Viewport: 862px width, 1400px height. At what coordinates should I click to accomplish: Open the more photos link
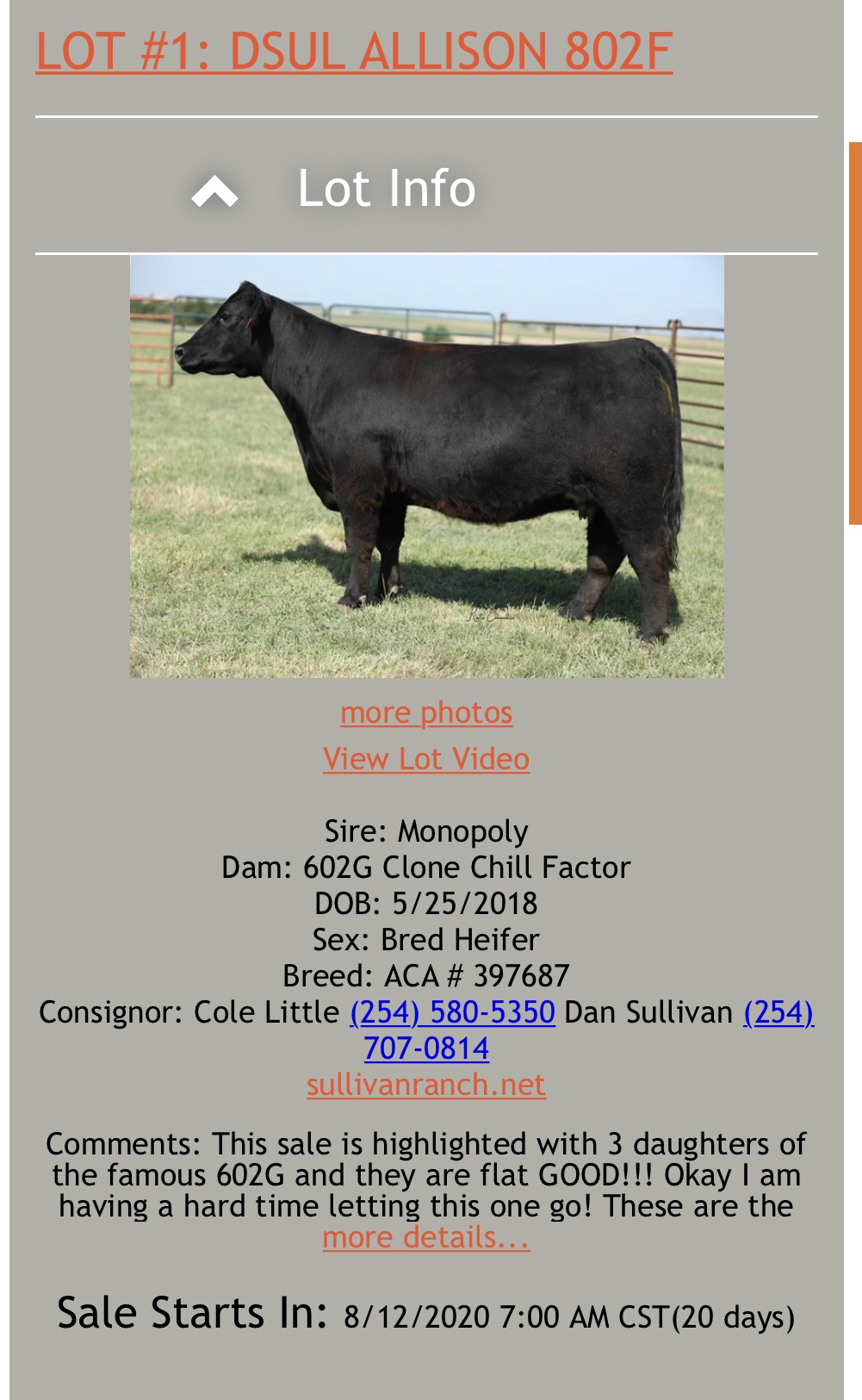426,713
